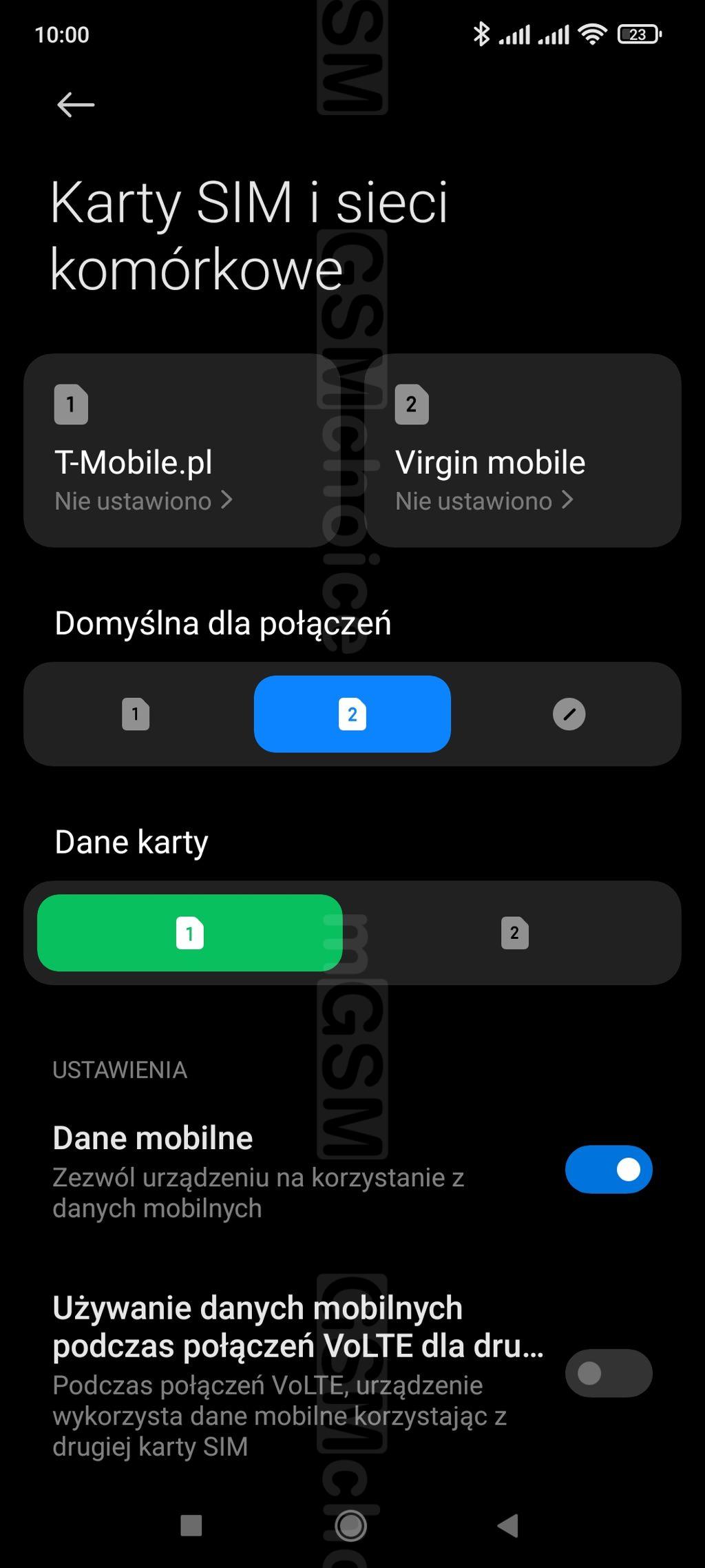This screenshot has width=705, height=1568.
Task: Go back using the top arrow
Action: pyautogui.click(x=75, y=105)
